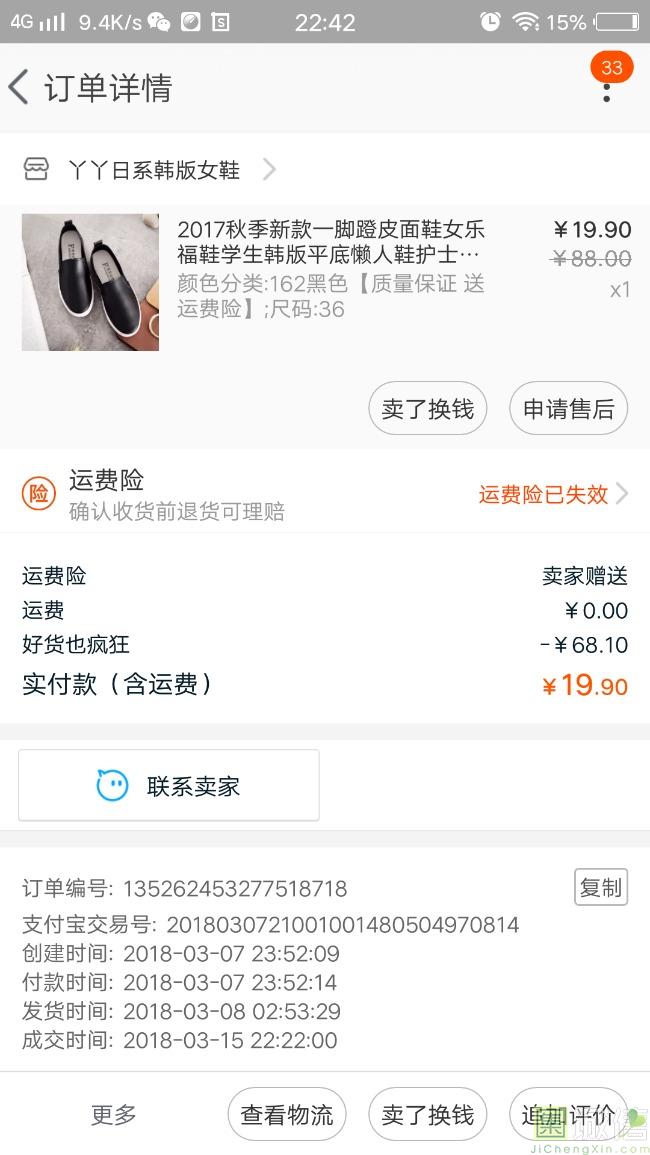
Task: Add a follow-up review via 追加评价
Action: point(568,1114)
